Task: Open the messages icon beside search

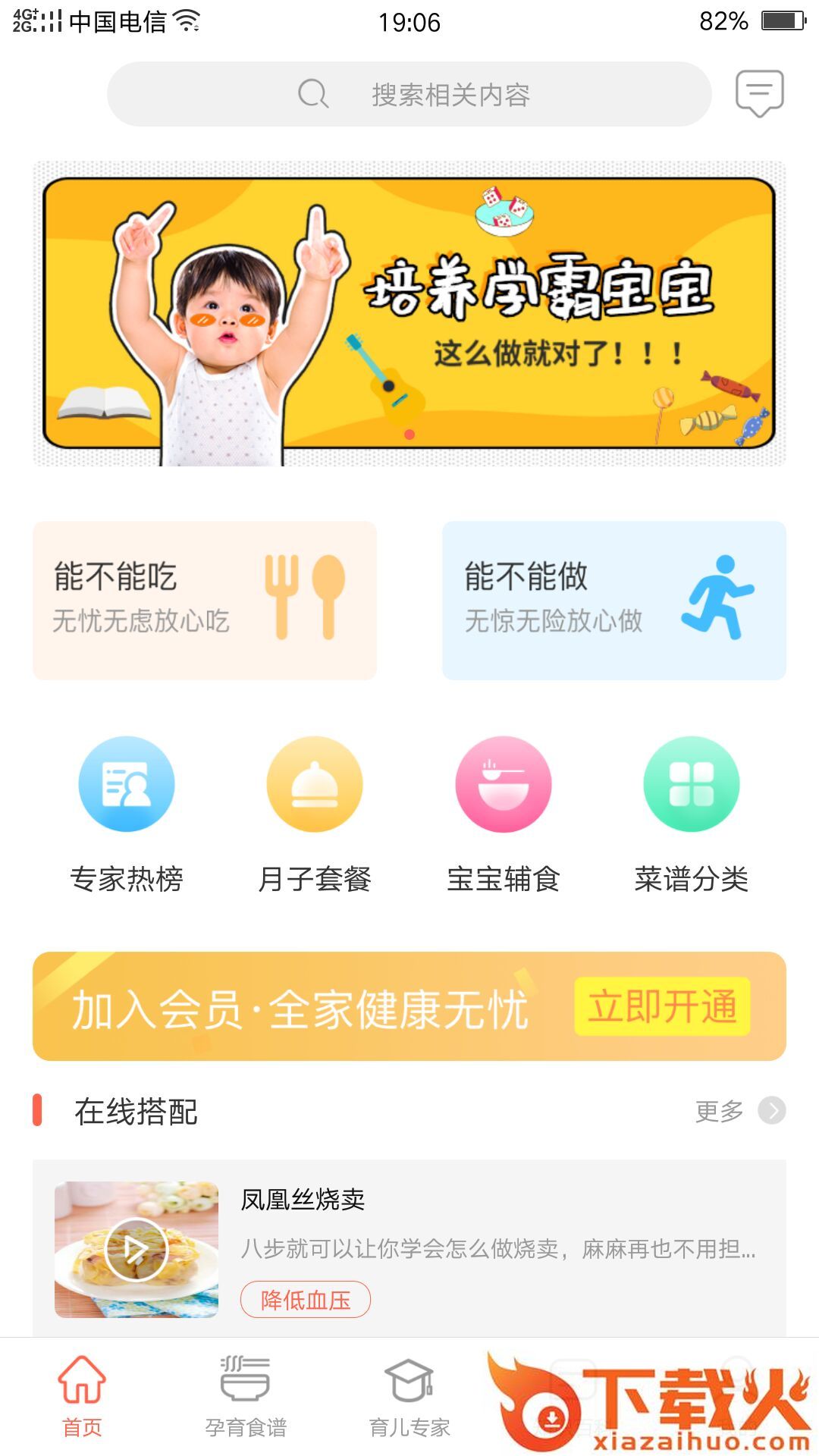Action: 759,93
